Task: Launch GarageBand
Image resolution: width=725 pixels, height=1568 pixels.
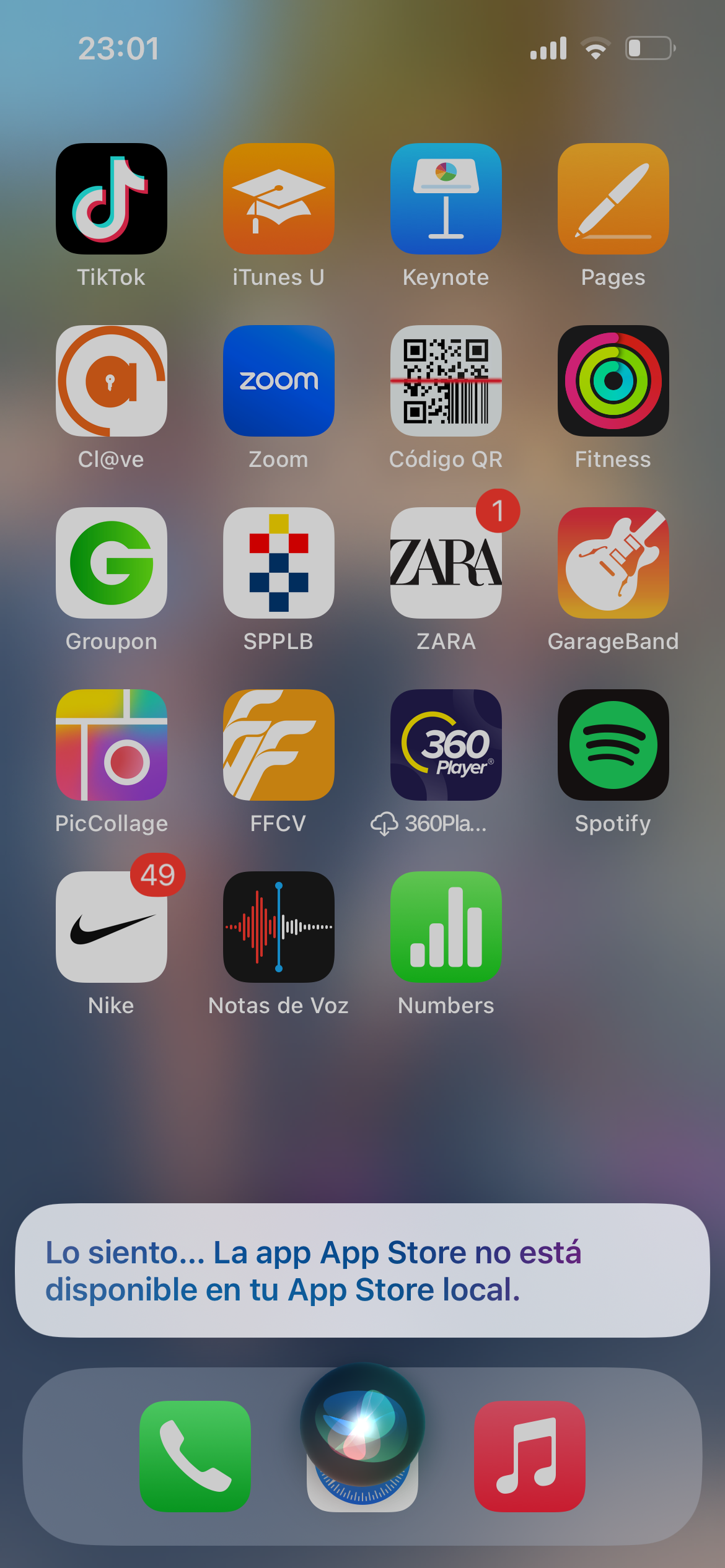Action: click(613, 563)
